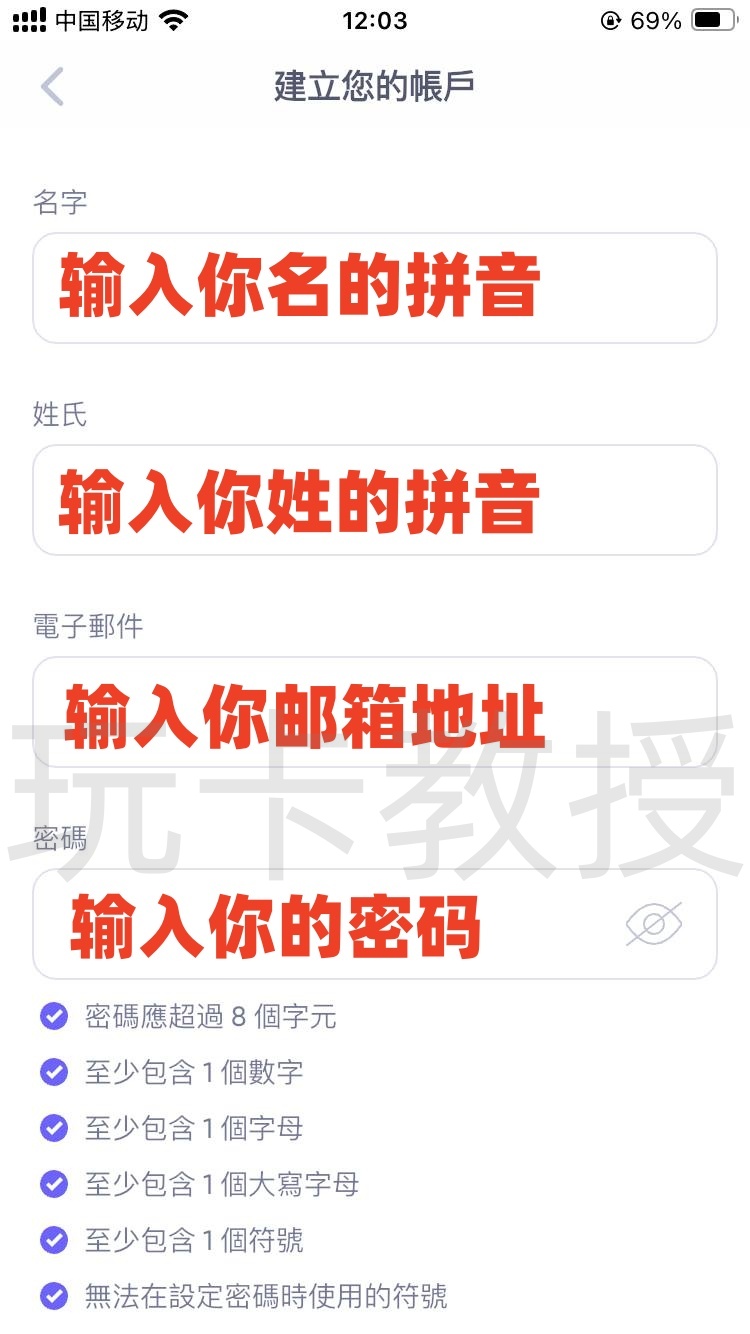Select the 電子郵件 input field

(375, 711)
